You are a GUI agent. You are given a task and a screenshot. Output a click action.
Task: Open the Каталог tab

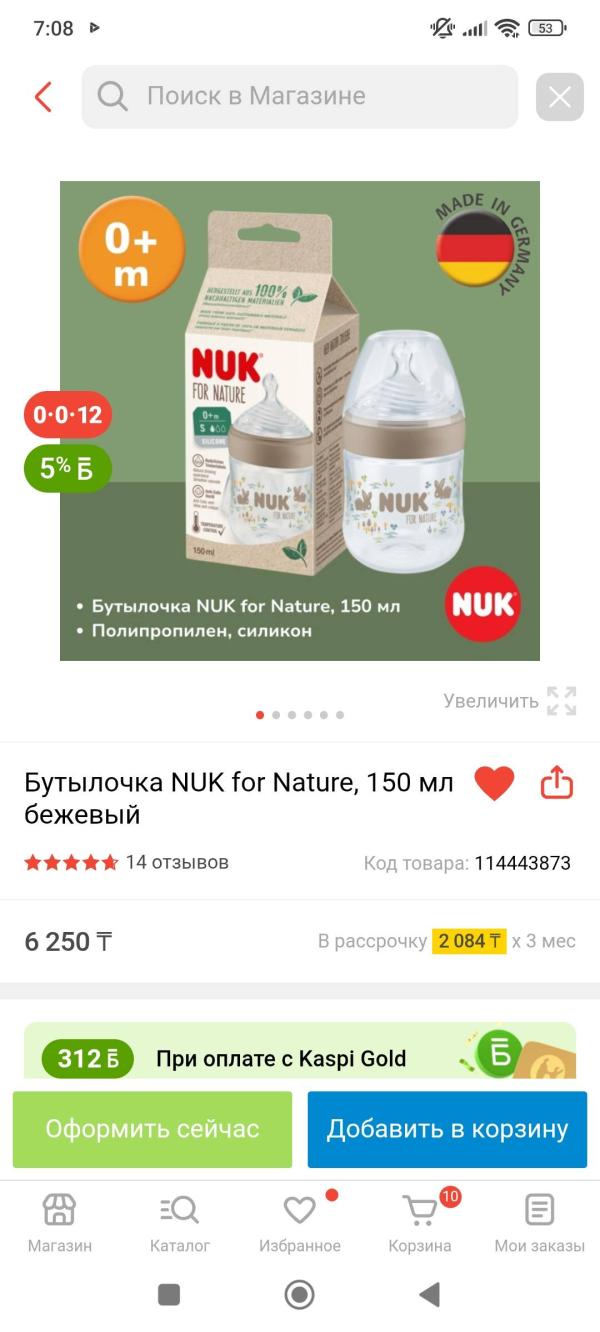pyautogui.click(x=180, y=1222)
